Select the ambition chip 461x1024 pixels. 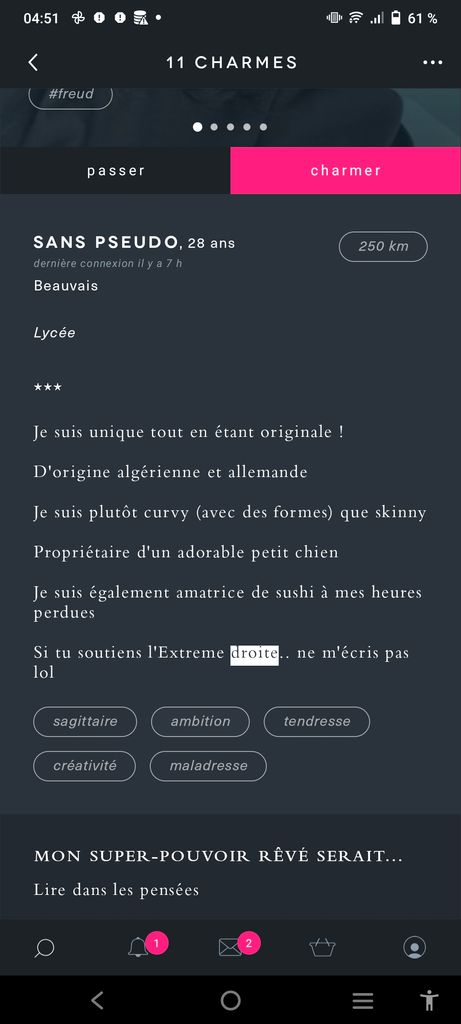[x=200, y=722]
